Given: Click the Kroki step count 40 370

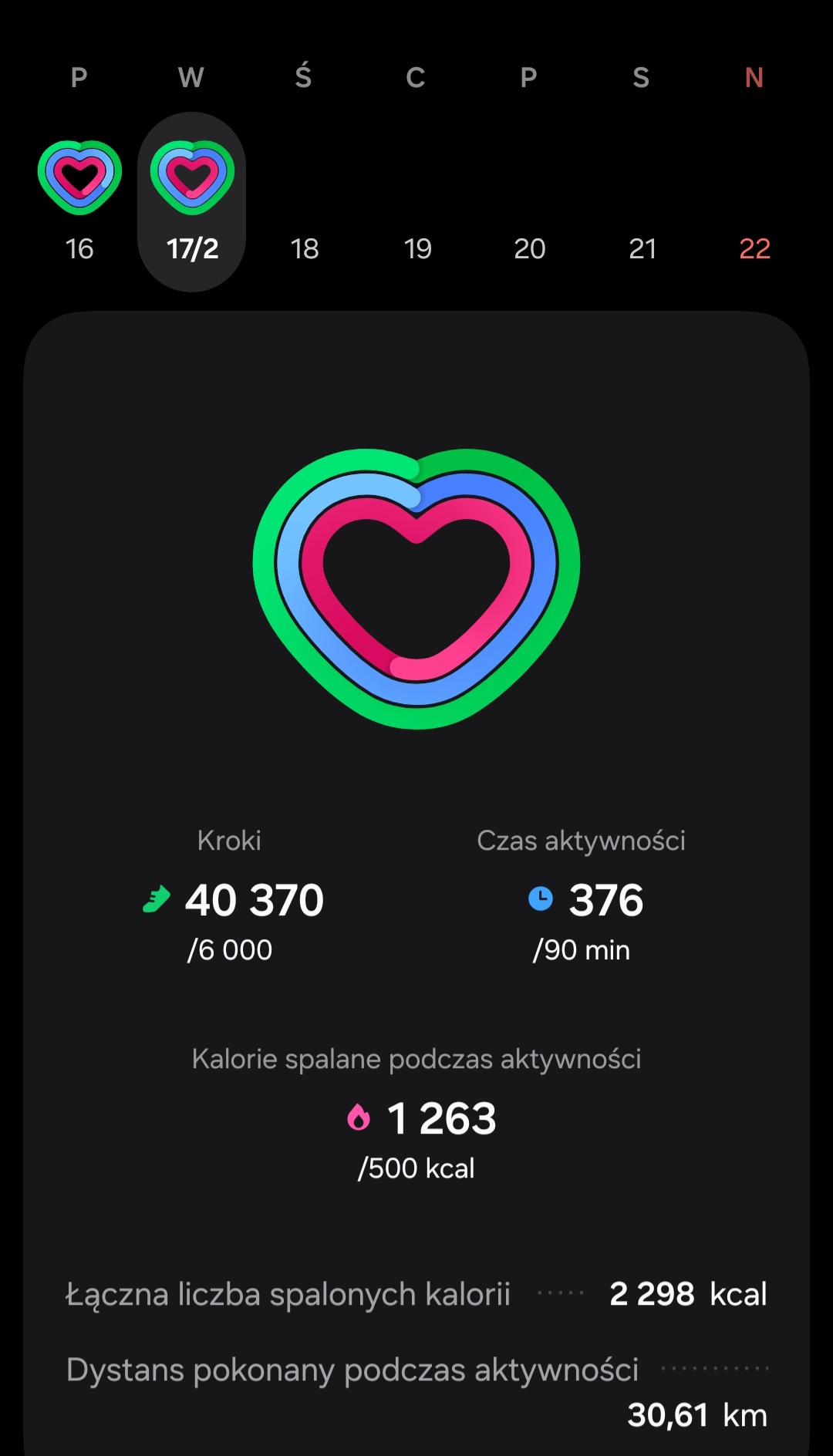Looking at the screenshot, I should tap(254, 898).
